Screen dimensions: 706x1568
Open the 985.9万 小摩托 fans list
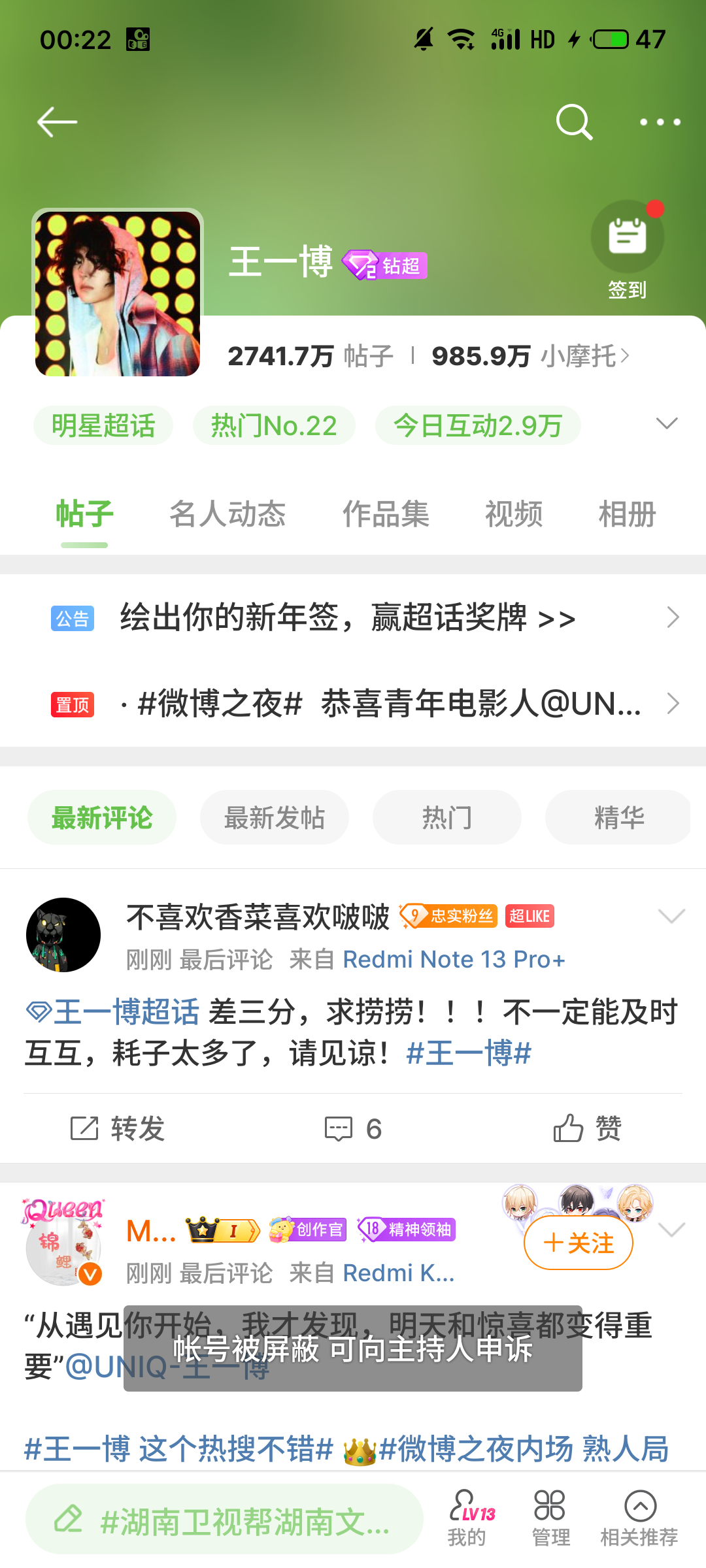(529, 357)
